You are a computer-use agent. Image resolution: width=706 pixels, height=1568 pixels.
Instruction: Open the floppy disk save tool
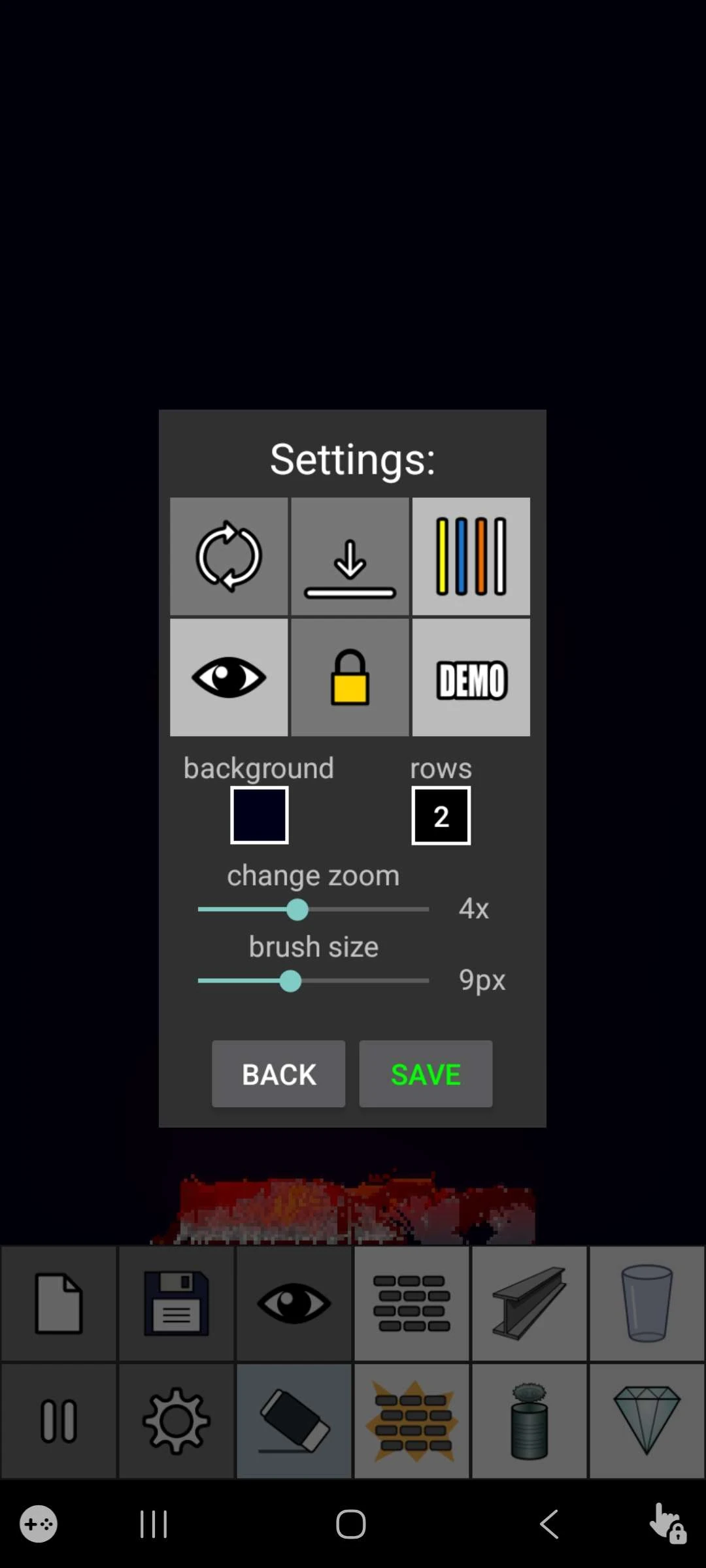click(176, 1303)
